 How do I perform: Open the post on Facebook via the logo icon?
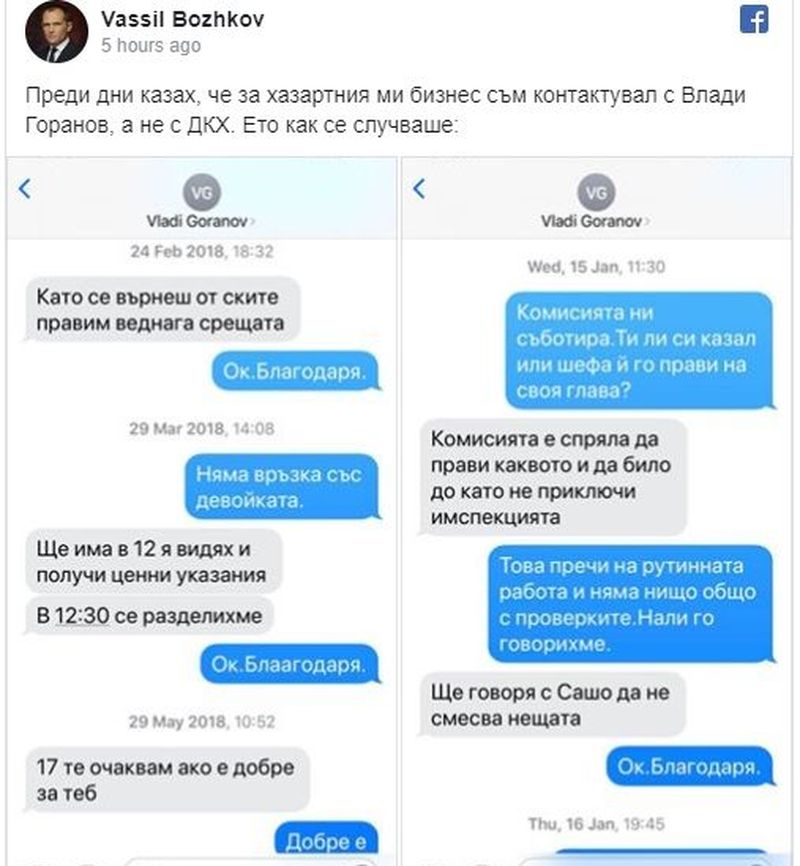pos(754,20)
